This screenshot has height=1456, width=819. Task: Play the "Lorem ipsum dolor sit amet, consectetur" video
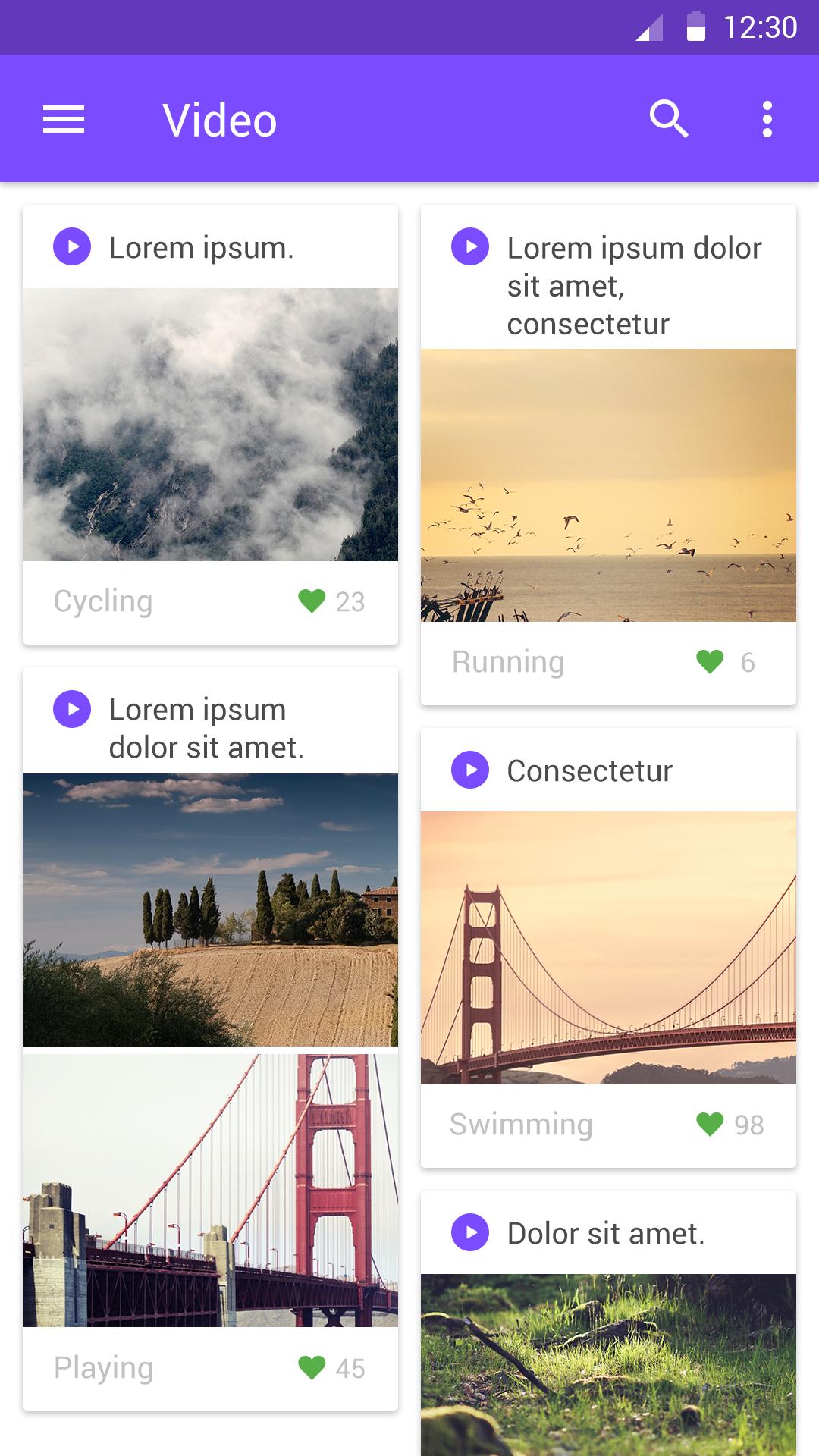[x=470, y=246]
